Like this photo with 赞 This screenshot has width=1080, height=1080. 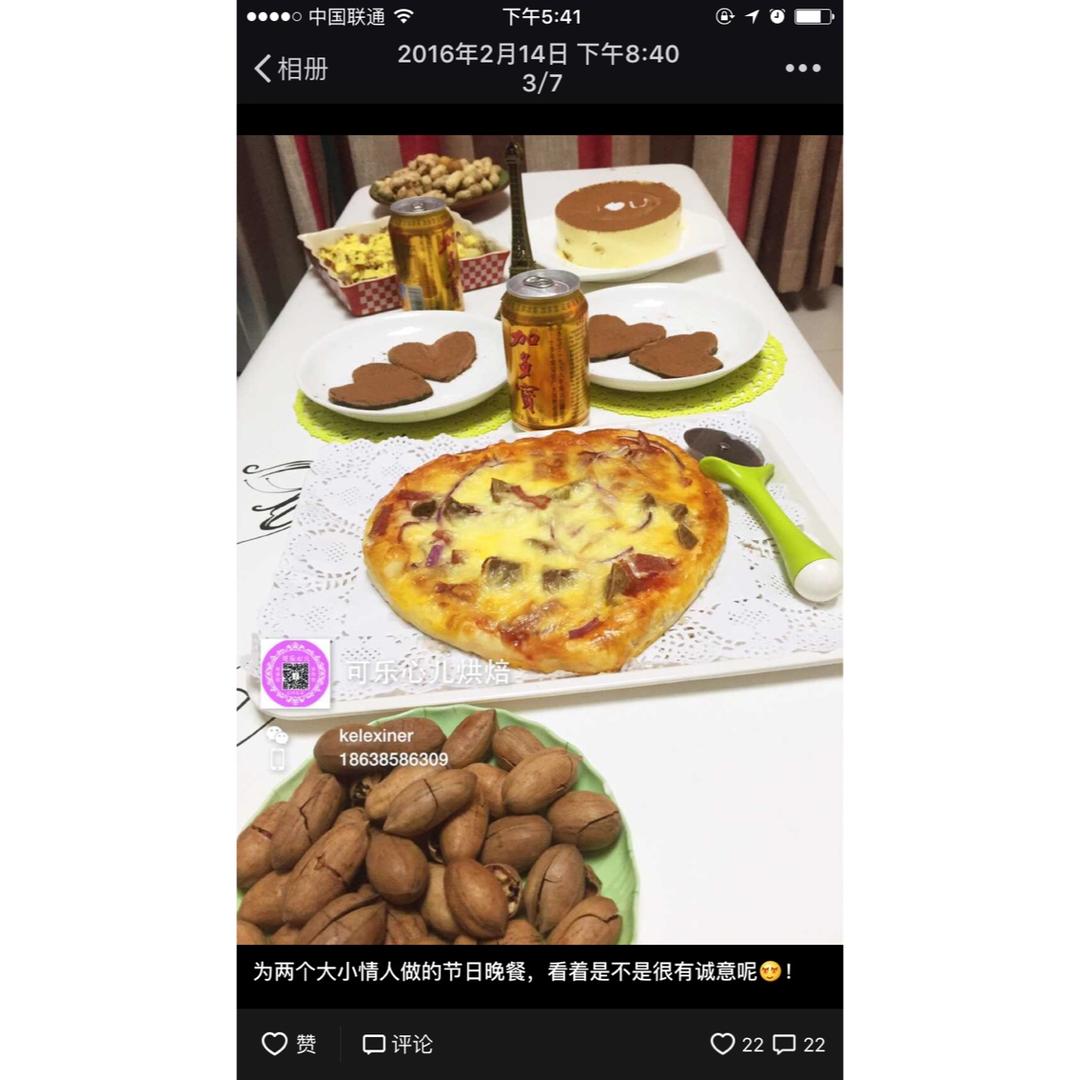point(289,1044)
